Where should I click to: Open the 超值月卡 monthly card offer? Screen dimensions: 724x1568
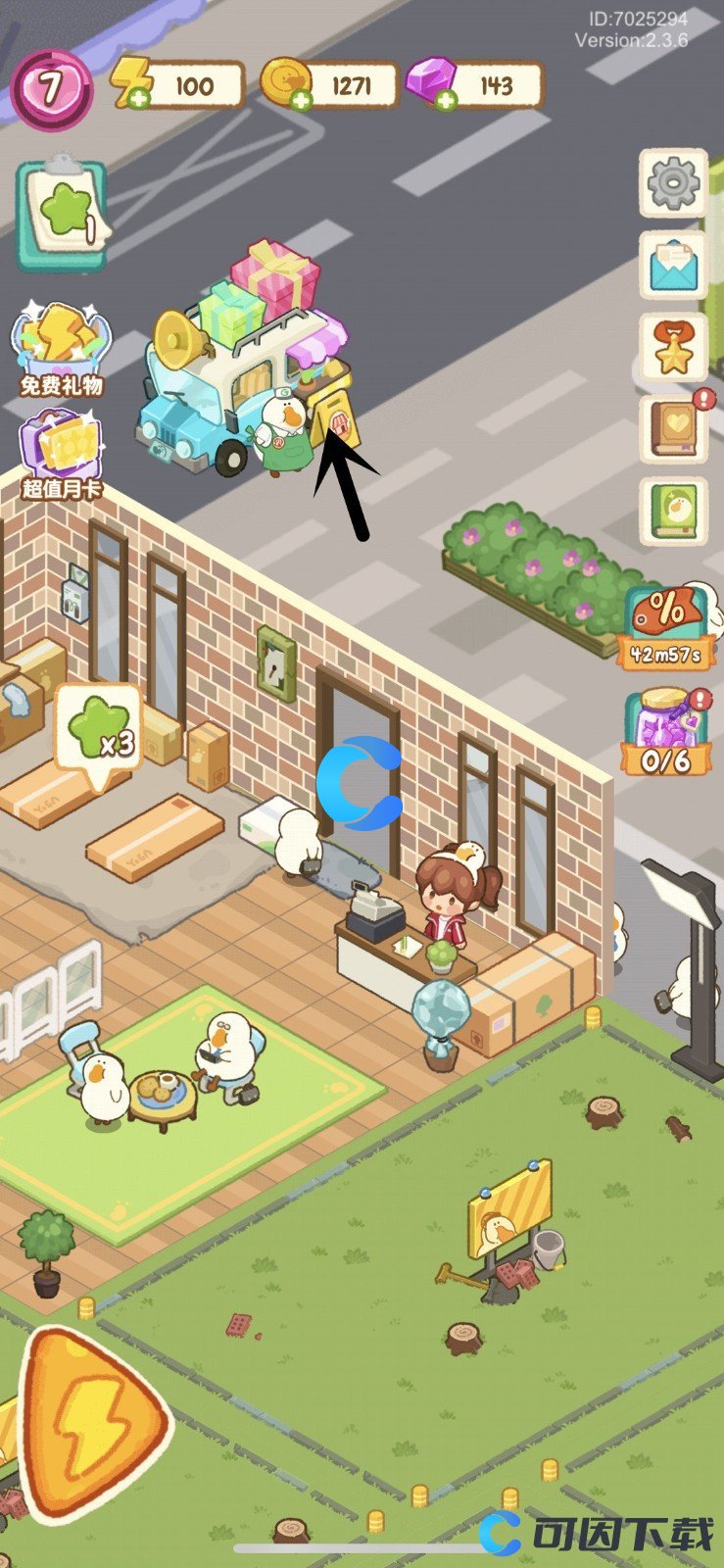(61, 454)
